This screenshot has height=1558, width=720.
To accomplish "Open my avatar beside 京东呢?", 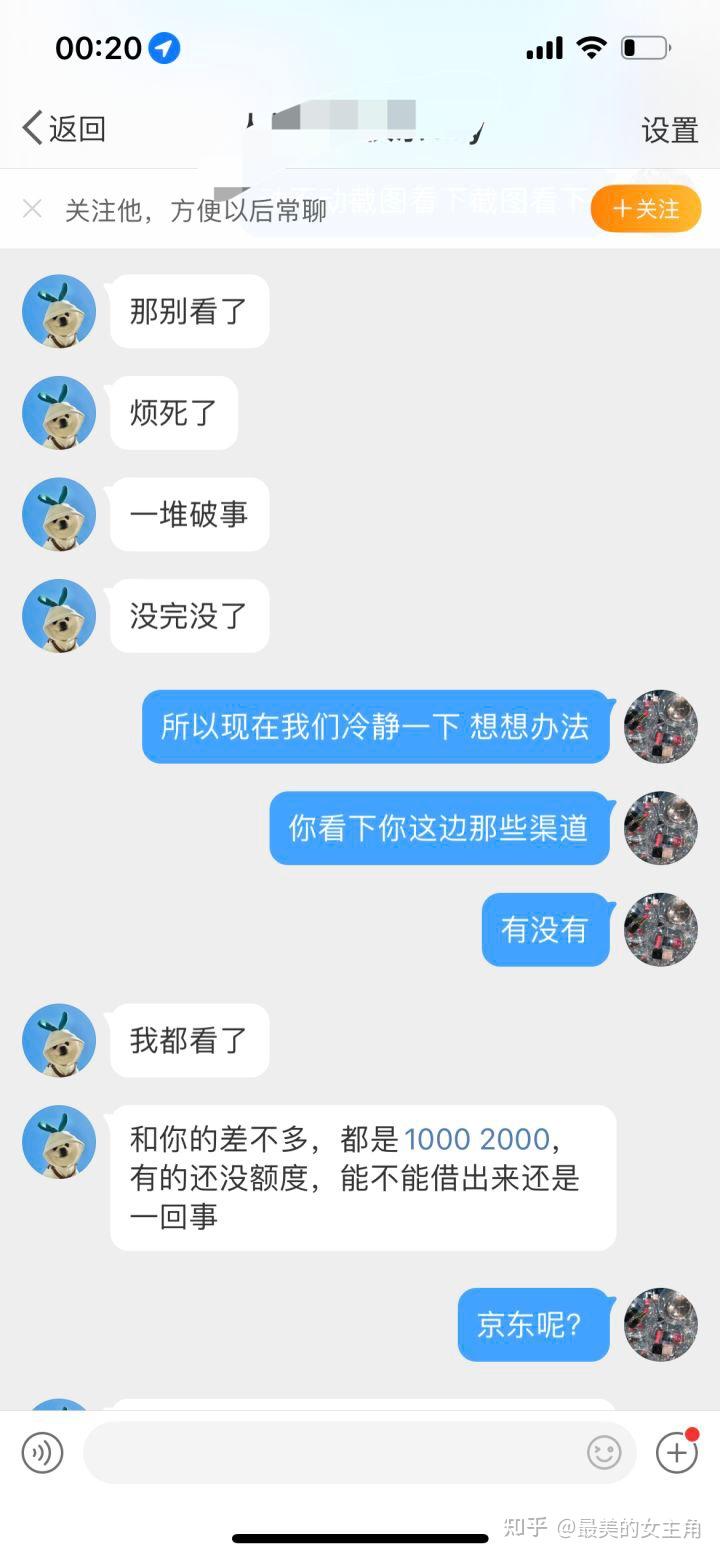I will pyautogui.click(x=661, y=1325).
